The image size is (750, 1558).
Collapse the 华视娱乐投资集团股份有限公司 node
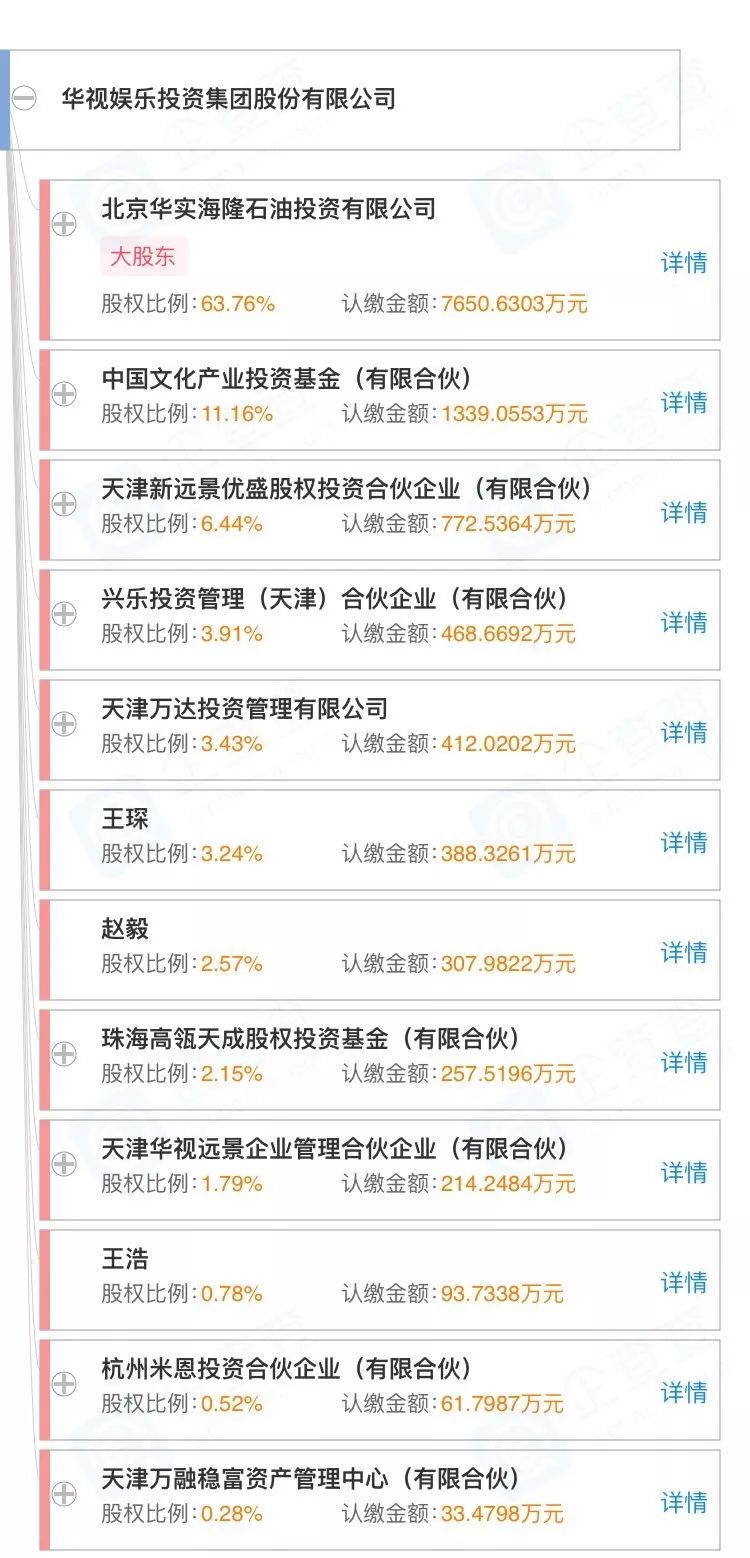(x=24, y=98)
